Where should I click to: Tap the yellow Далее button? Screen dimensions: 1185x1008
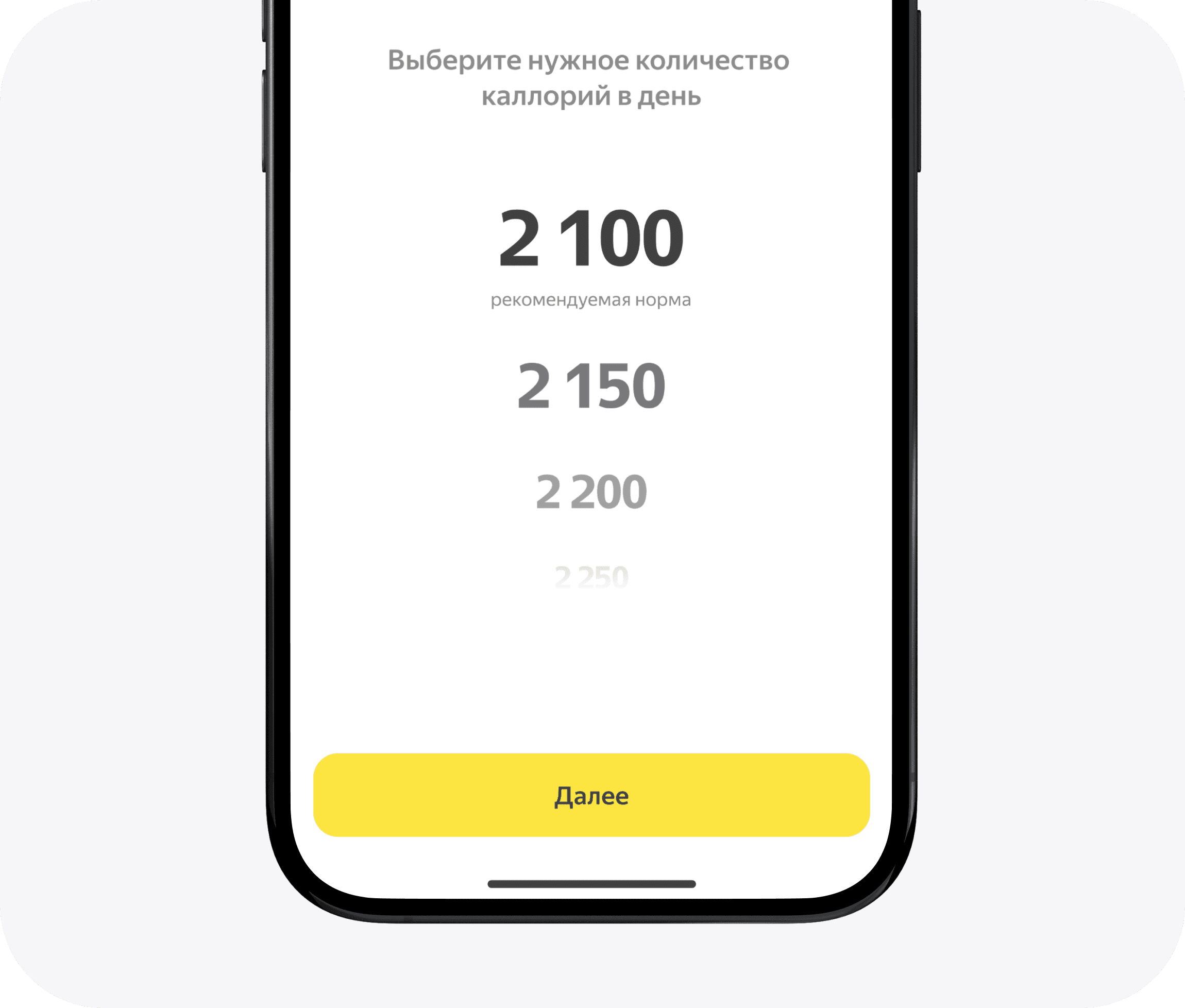[x=591, y=795]
